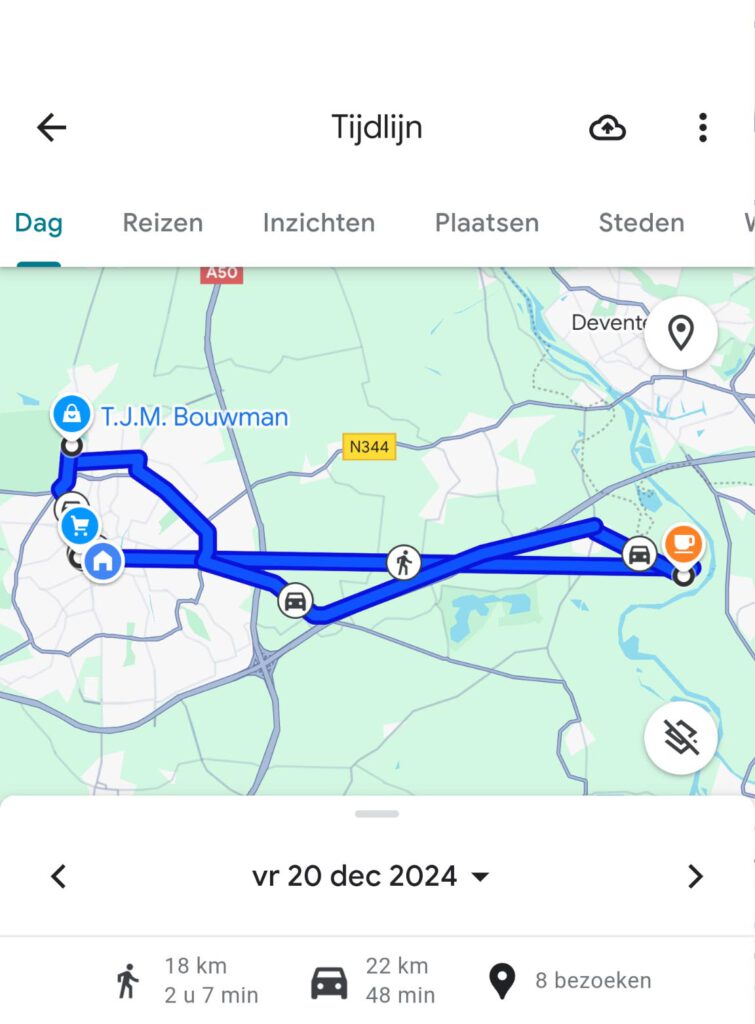The image size is (755, 1024).
Task: Expand the bottom sheet handle
Action: [377, 814]
